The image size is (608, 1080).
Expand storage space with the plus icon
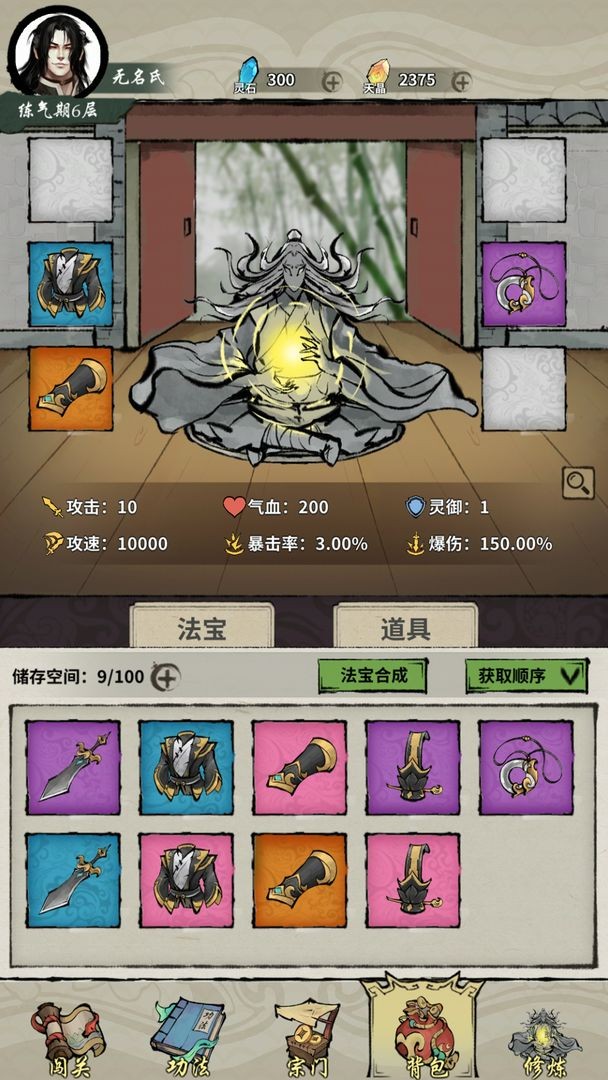[166, 677]
